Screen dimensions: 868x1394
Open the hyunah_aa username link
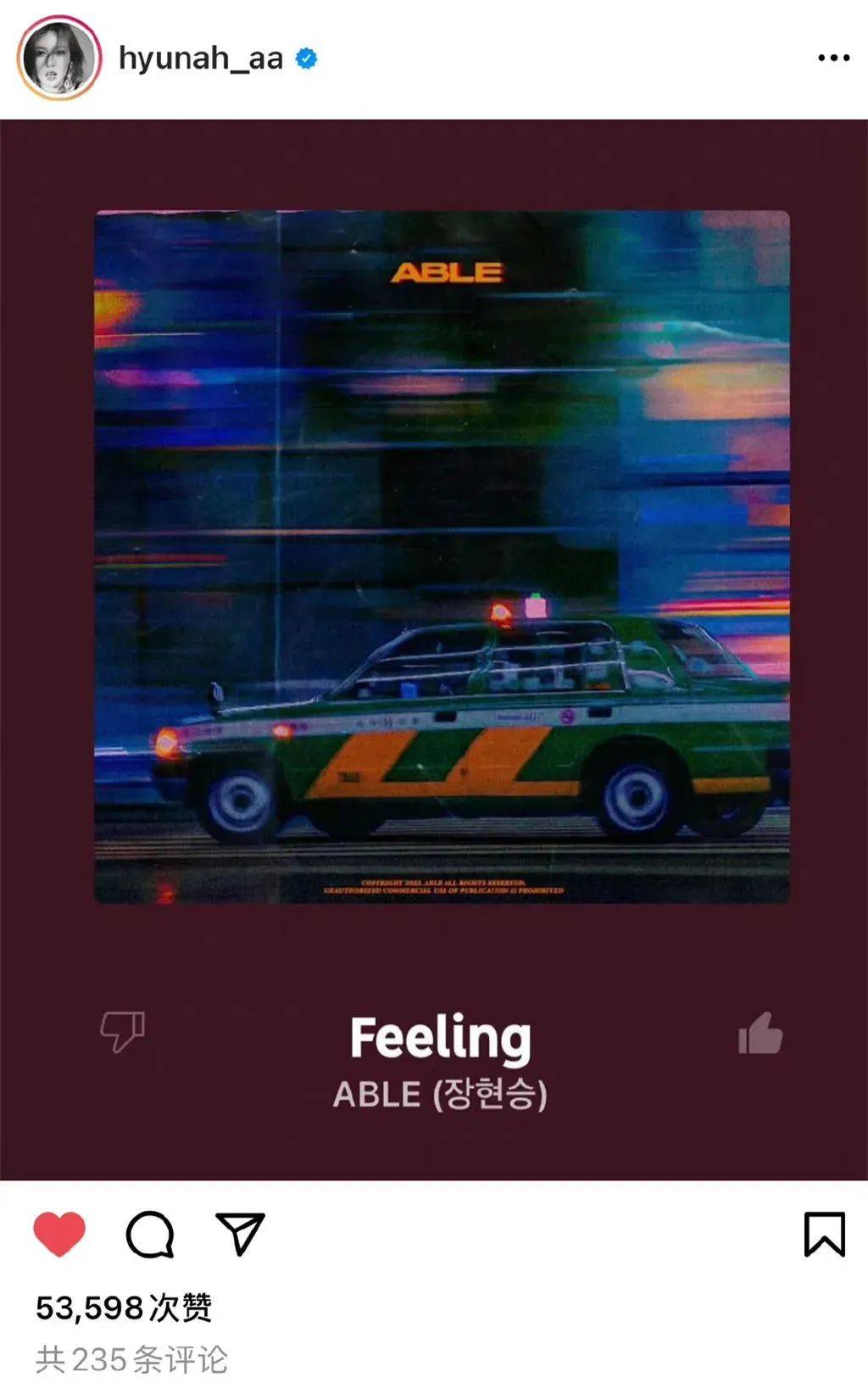(x=200, y=59)
